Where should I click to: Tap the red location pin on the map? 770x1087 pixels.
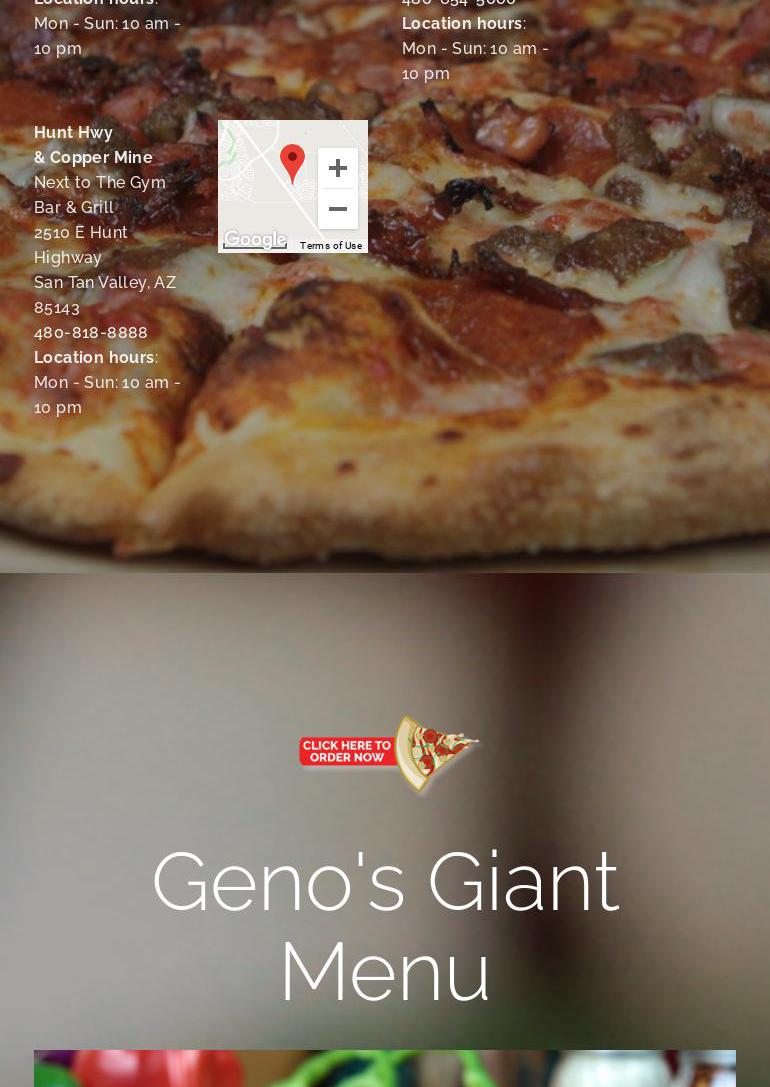pos(292,162)
